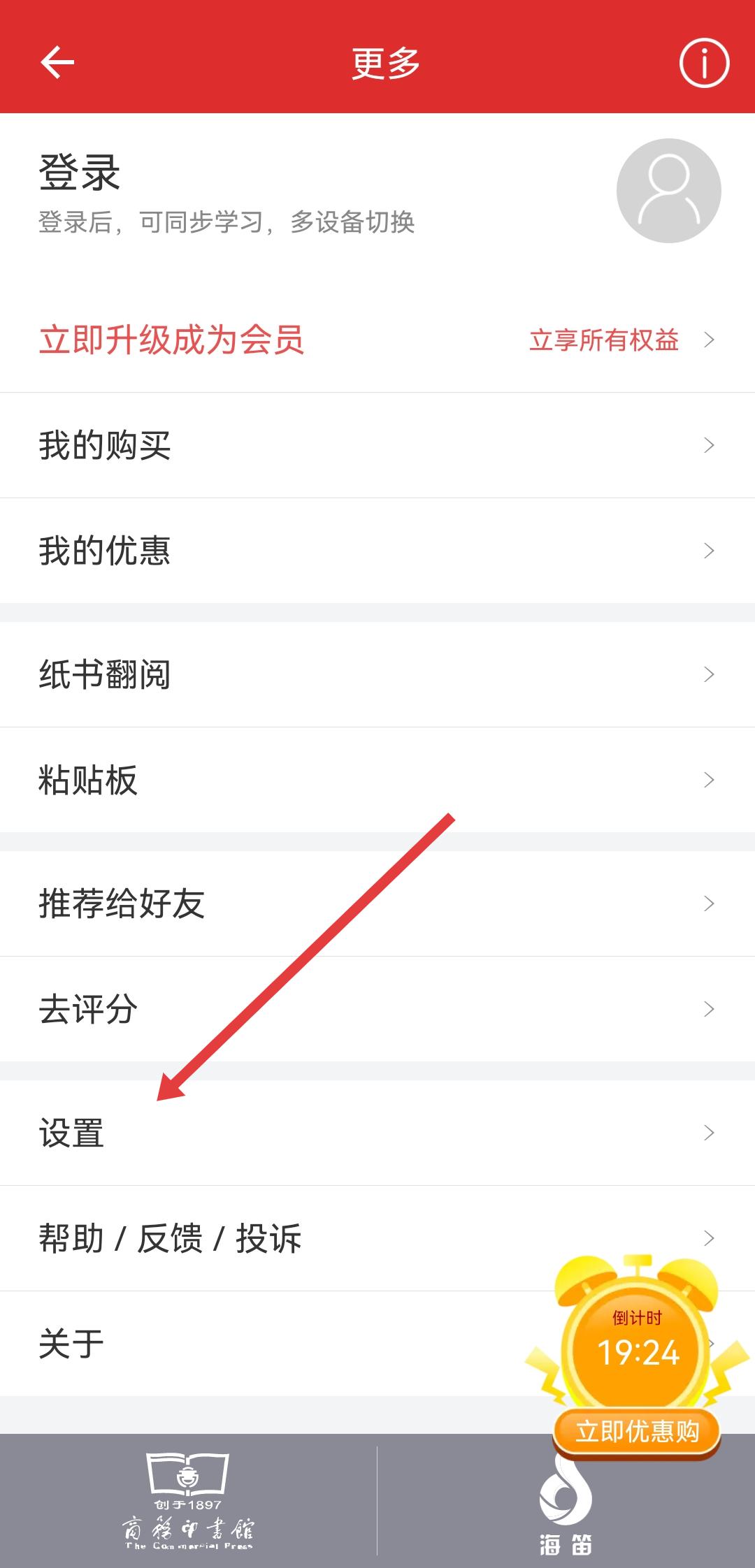Open 立即升级成为会员 membership upgrade

coord(377,340)
